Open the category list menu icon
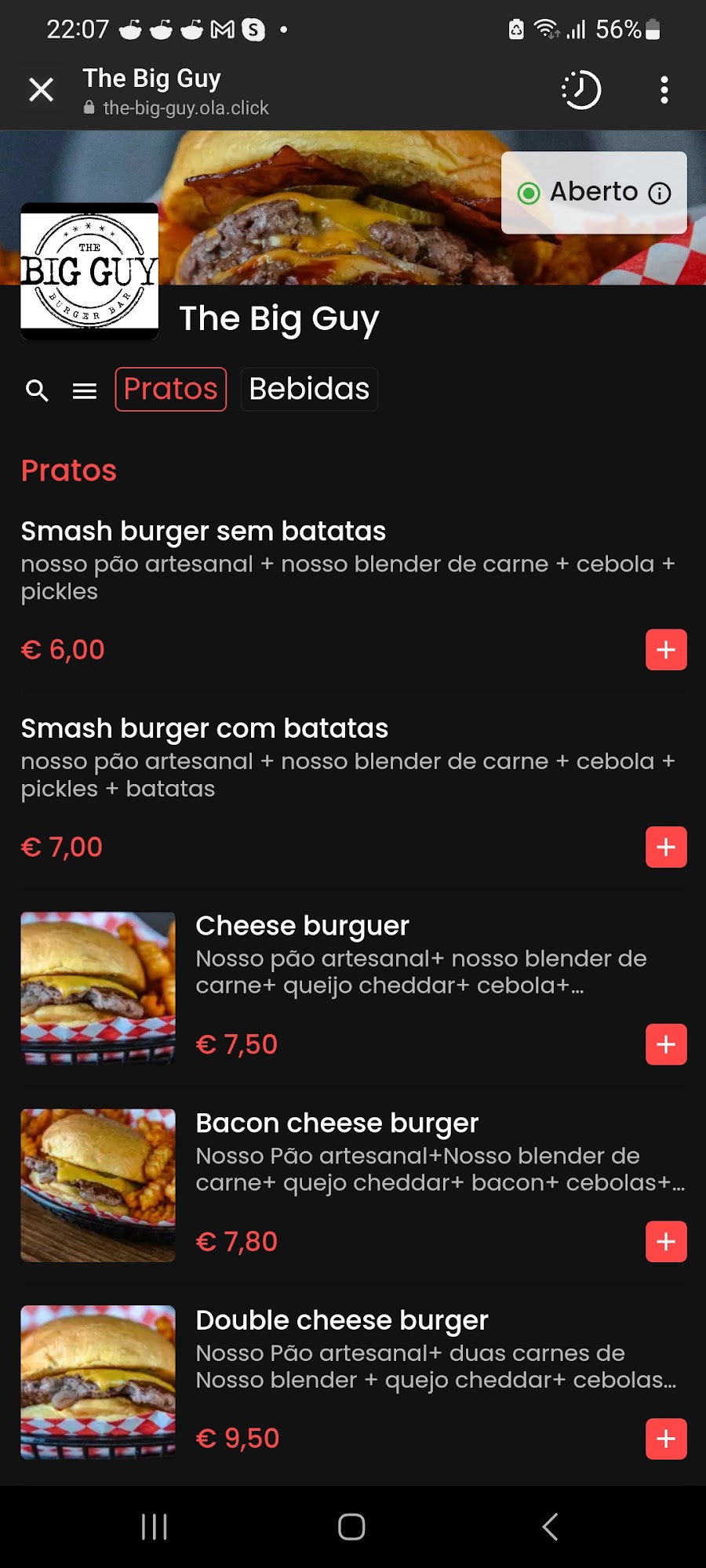This screenshot has width=706, height=1568. 85,390
